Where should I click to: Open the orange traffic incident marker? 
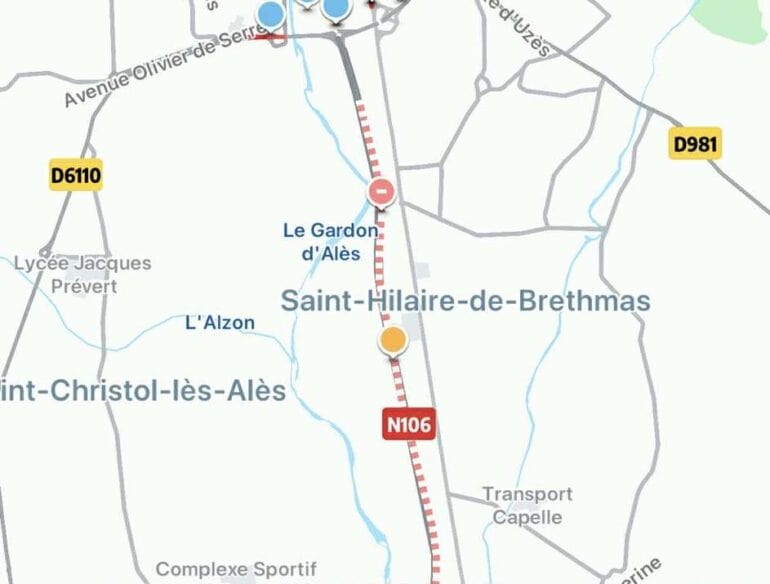[x=394, y=340]
